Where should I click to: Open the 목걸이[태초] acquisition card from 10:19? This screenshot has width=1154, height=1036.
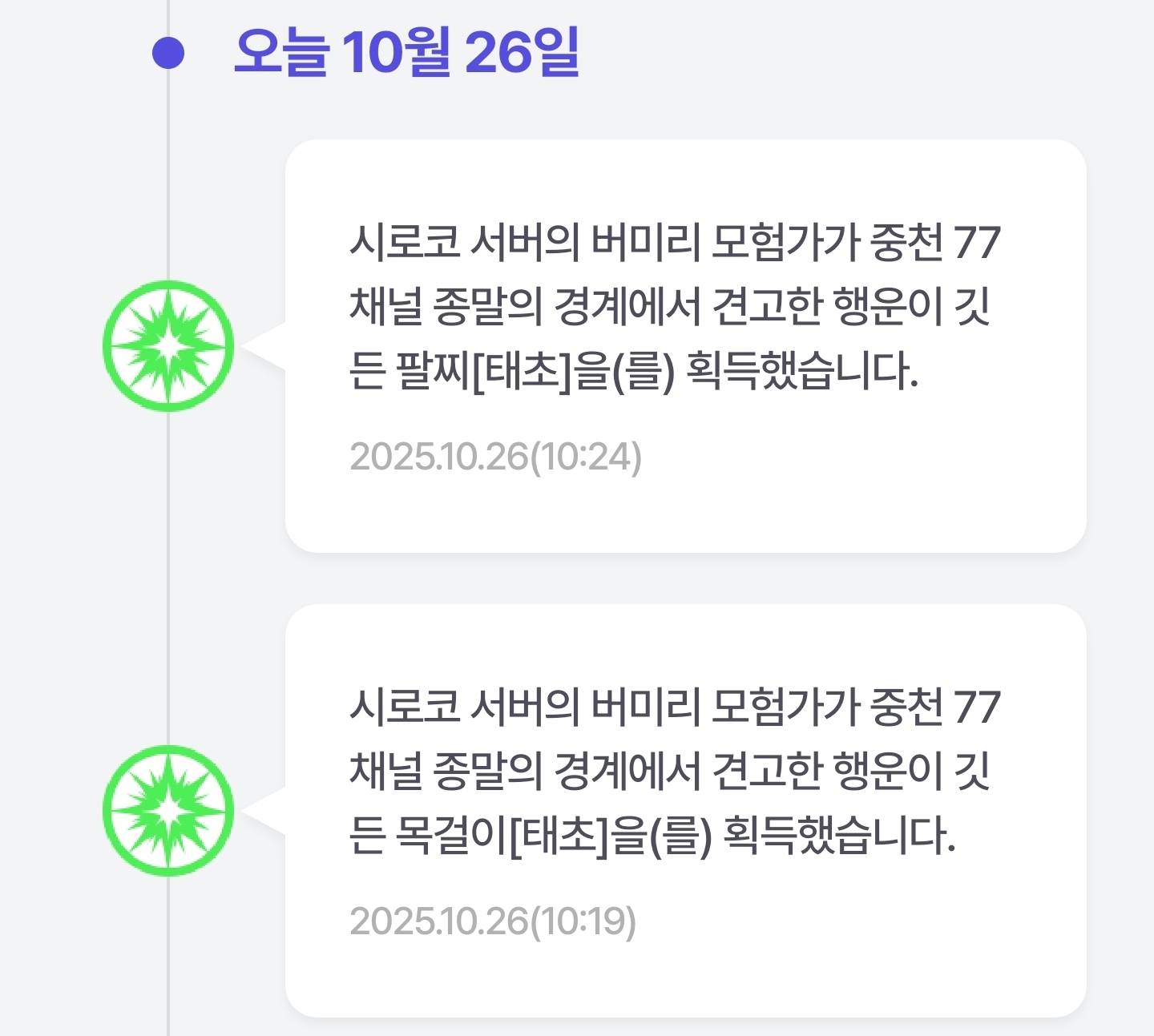[x=685, y=811]
